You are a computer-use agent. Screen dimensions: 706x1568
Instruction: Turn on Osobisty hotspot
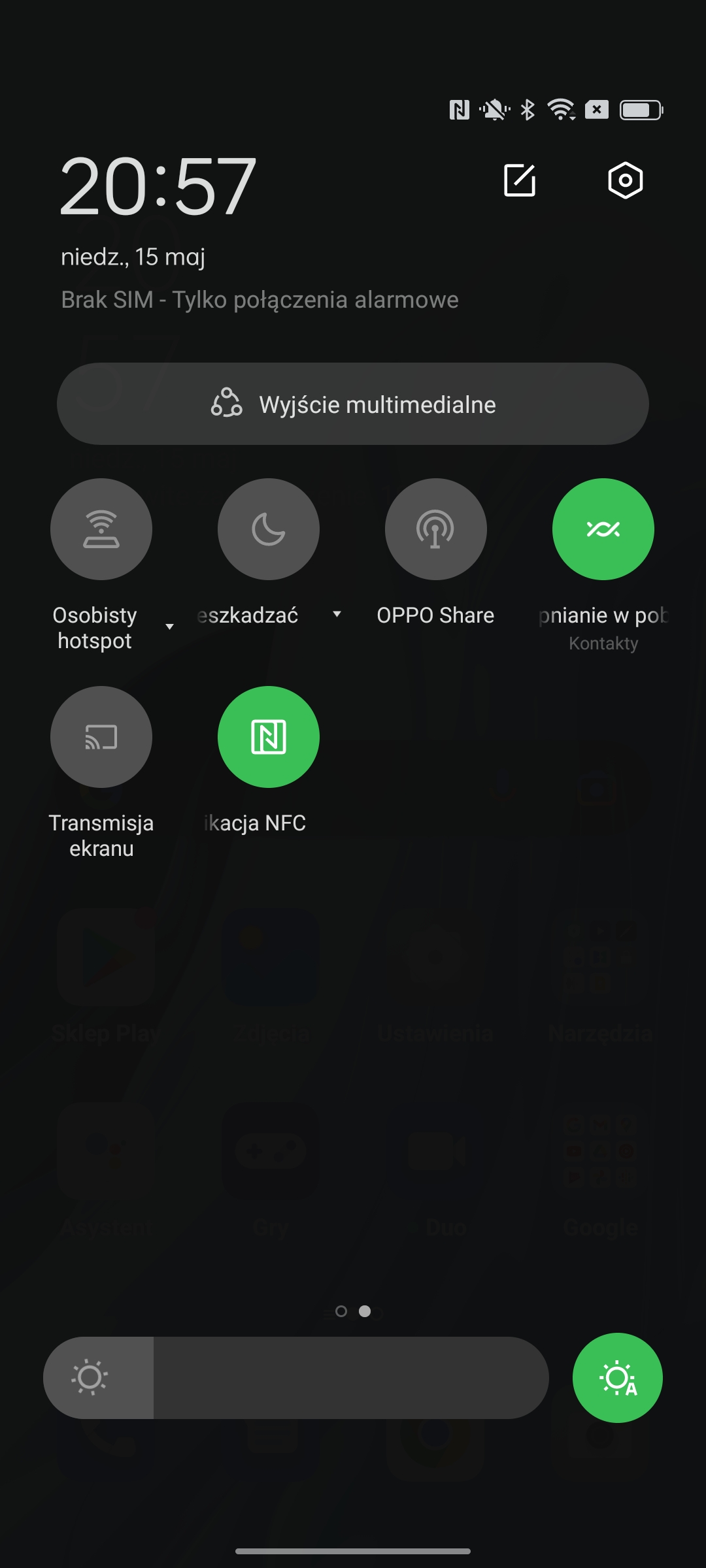pos(101,529)
